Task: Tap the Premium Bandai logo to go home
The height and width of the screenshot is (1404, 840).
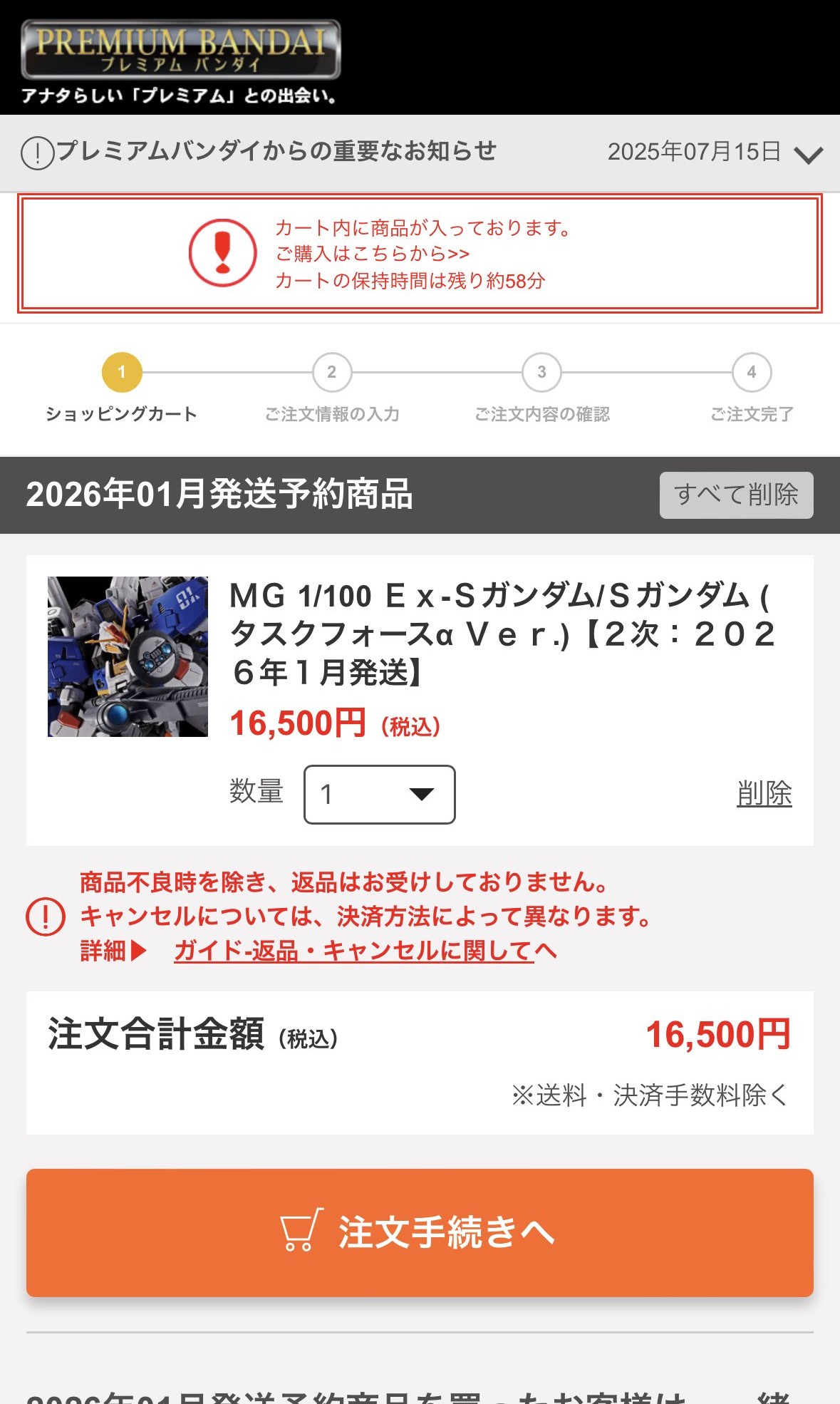Action: 181,49
